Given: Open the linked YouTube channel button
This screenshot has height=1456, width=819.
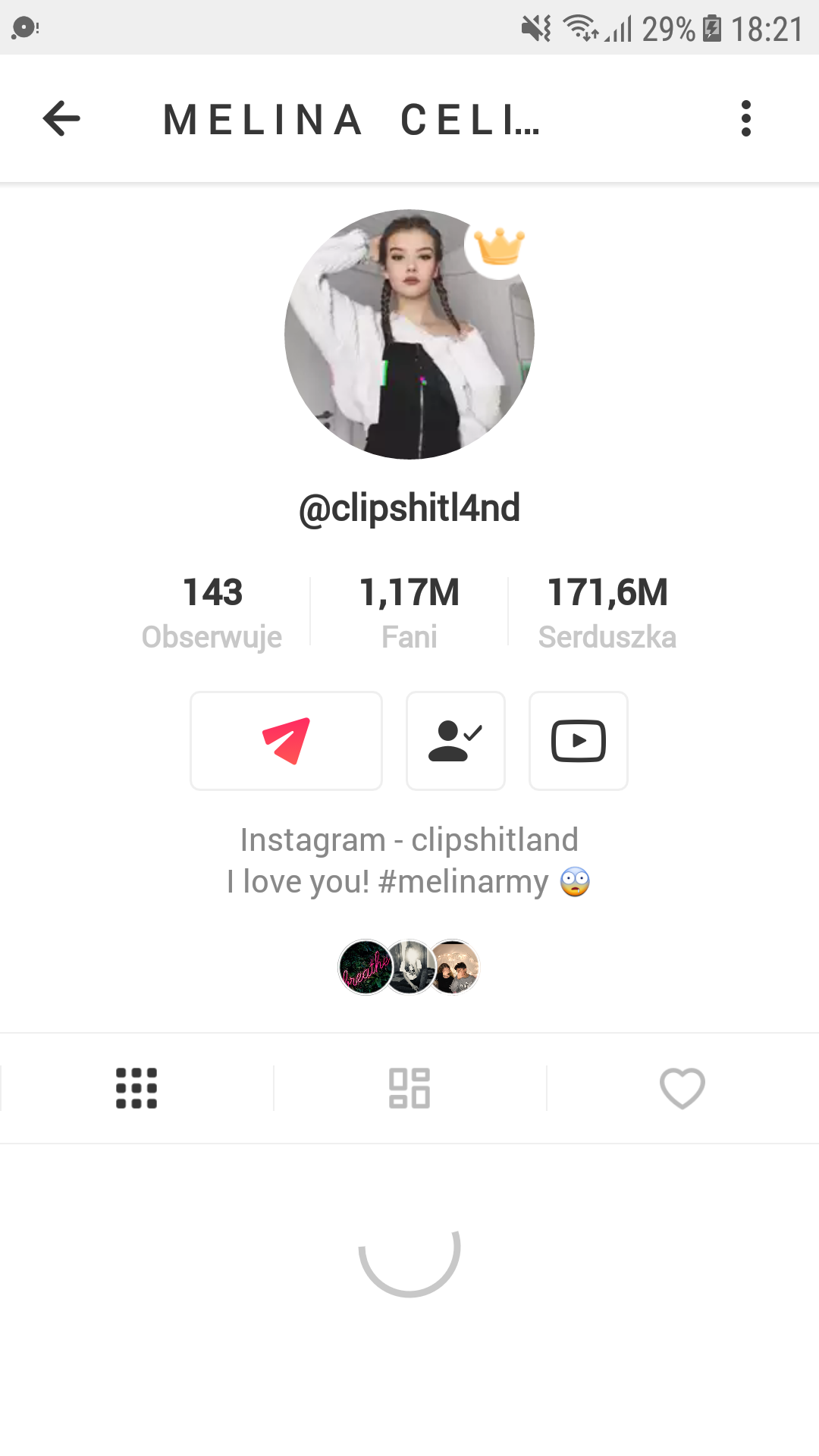Looking at the screenshot, I should tap(579, 741).
